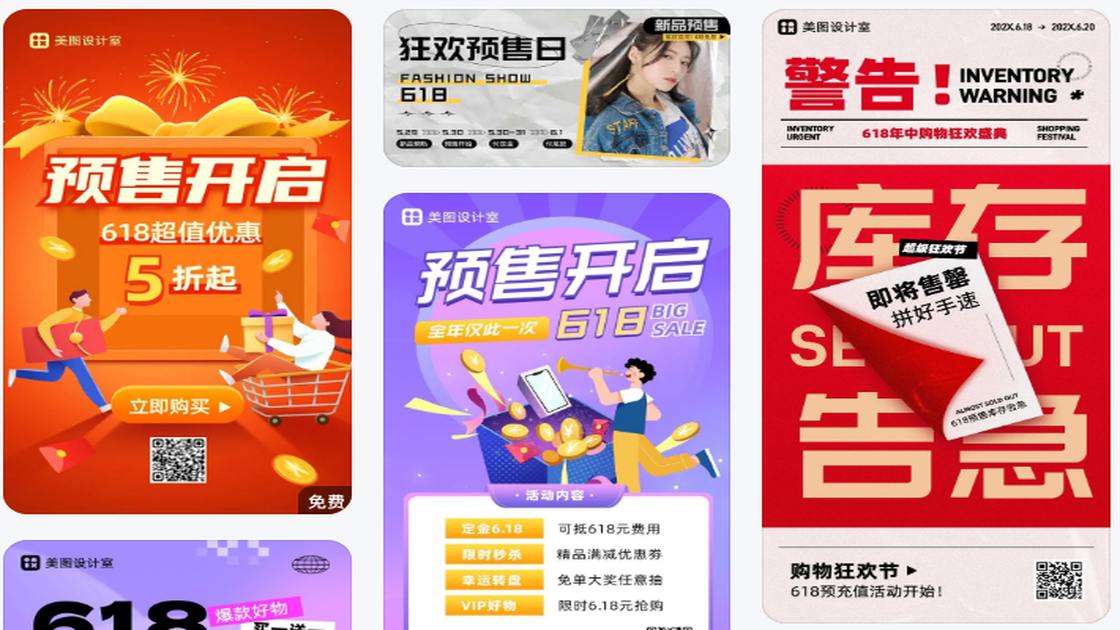Open the 狂欢预售日 Fashion Show banner template

click(556, 88)
